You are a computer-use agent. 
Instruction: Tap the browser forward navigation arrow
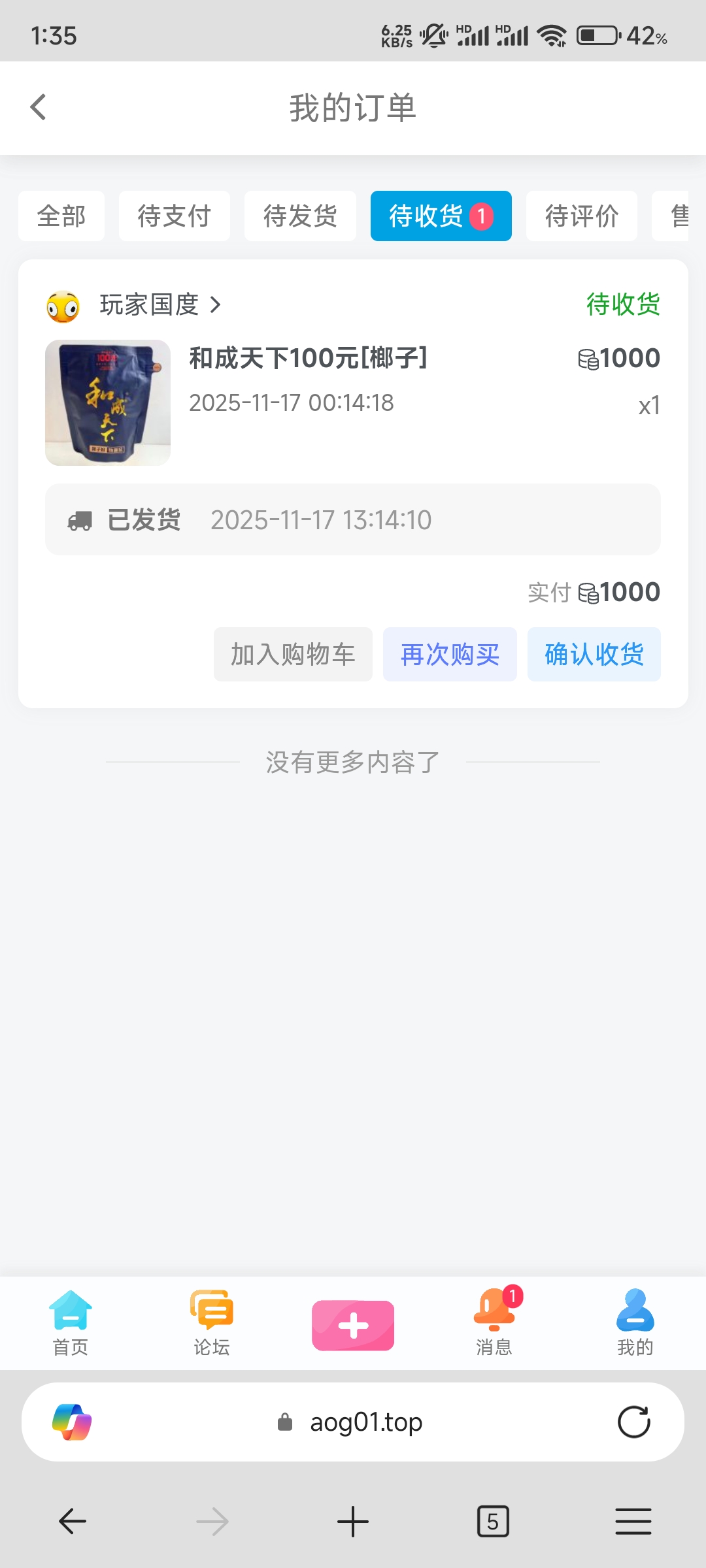212,1520
